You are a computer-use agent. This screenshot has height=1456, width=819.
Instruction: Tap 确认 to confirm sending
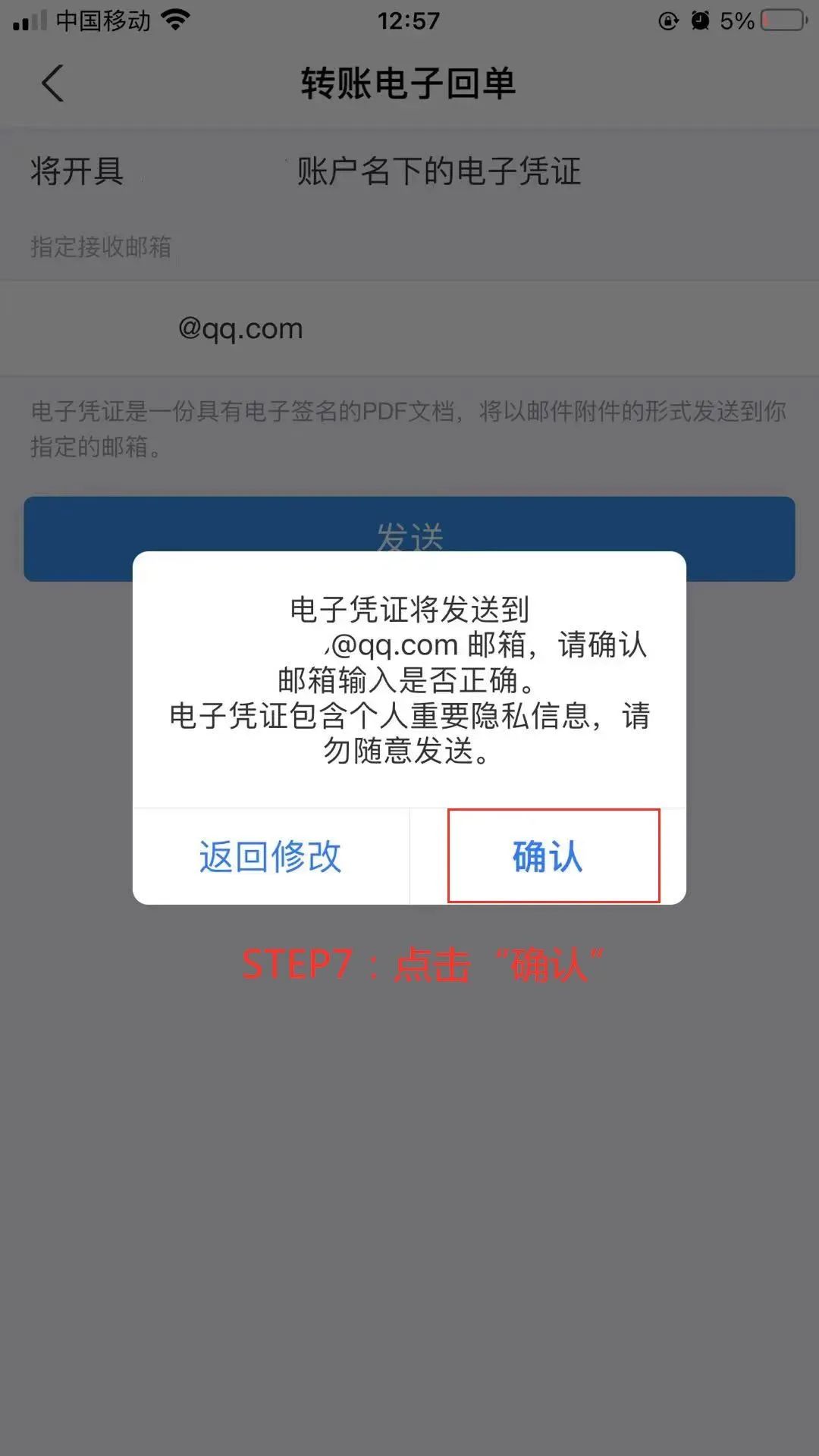pos(548,856)
